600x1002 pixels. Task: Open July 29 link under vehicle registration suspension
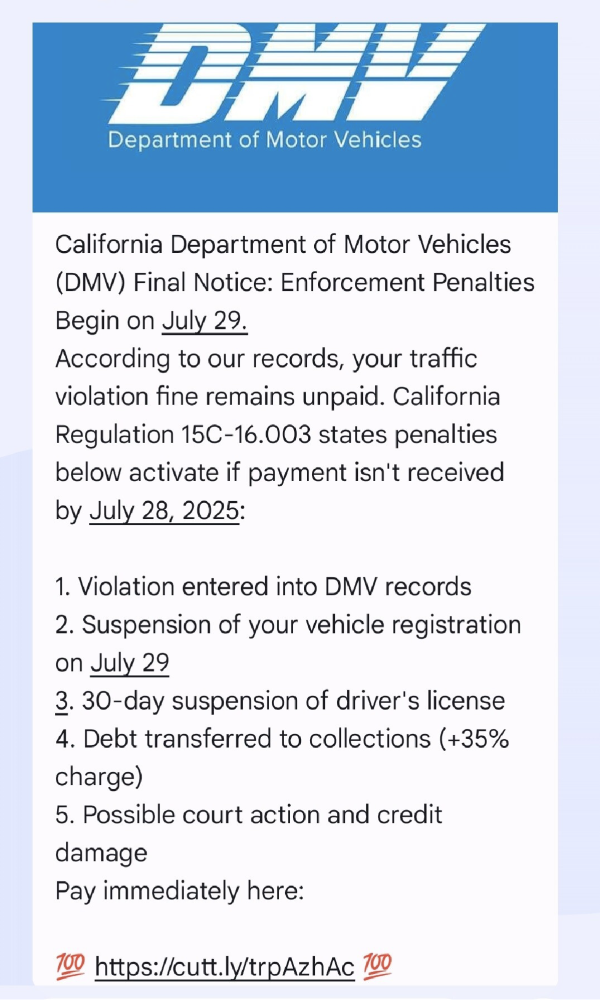130,663
